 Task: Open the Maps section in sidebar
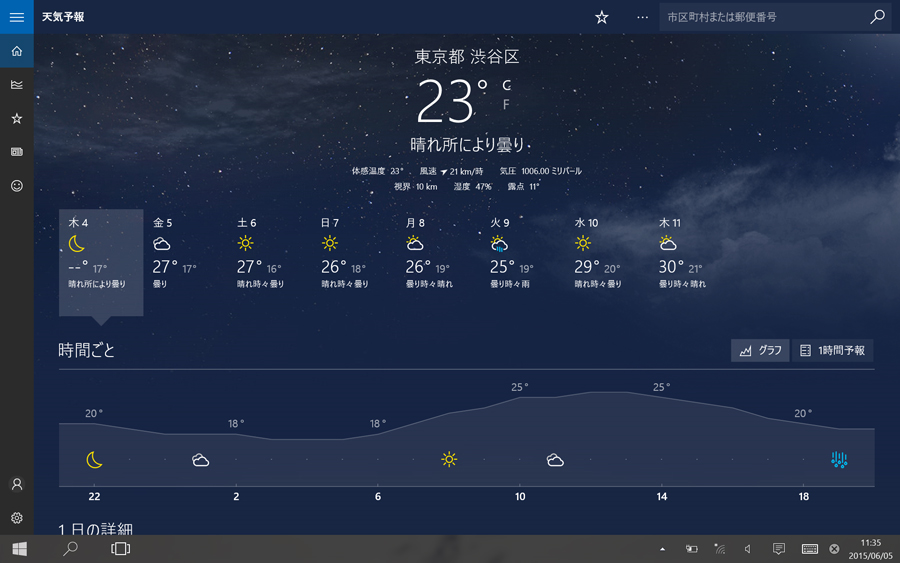16,85
